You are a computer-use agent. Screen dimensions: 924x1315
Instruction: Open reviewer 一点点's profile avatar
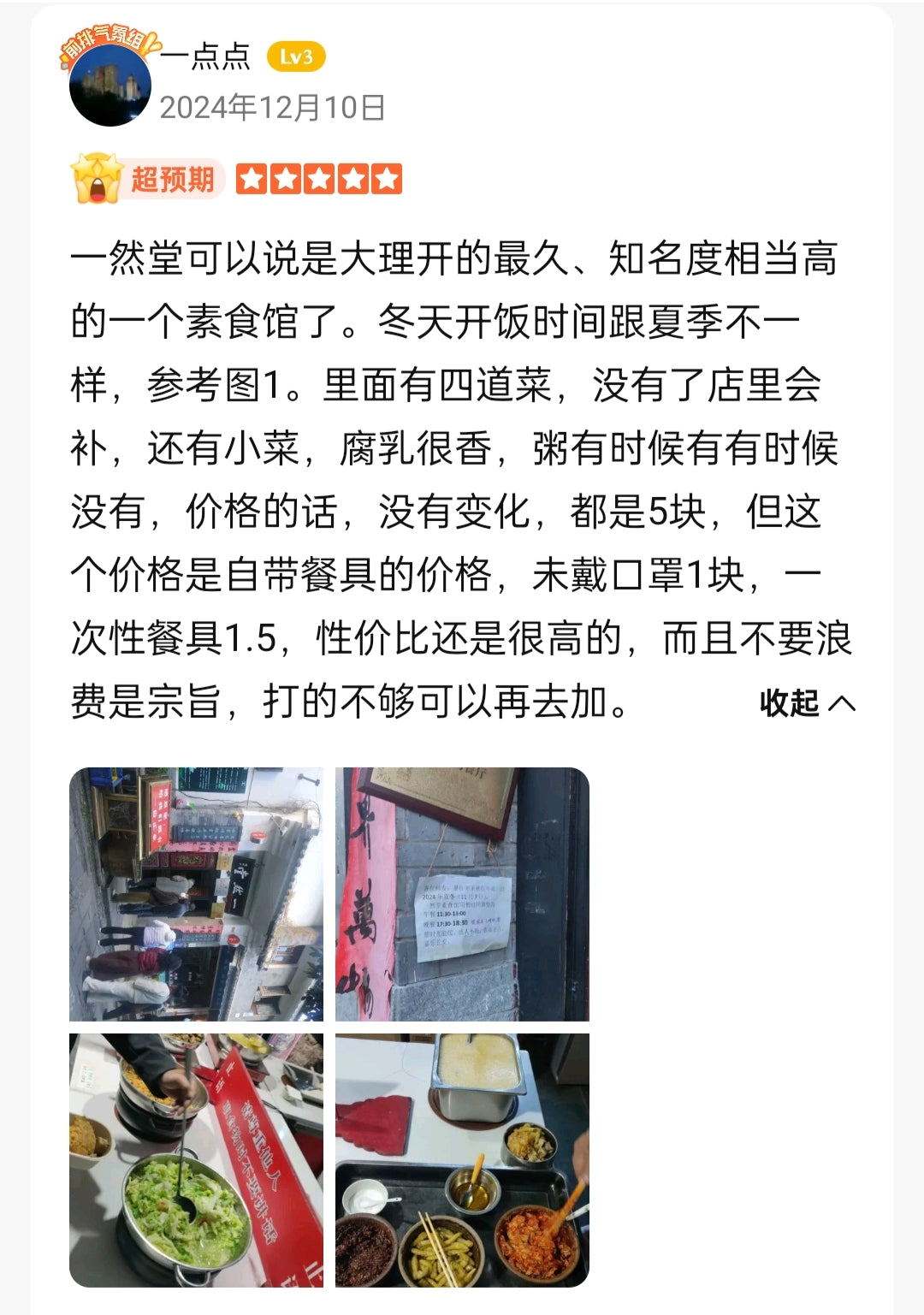(x=110, y=84)
